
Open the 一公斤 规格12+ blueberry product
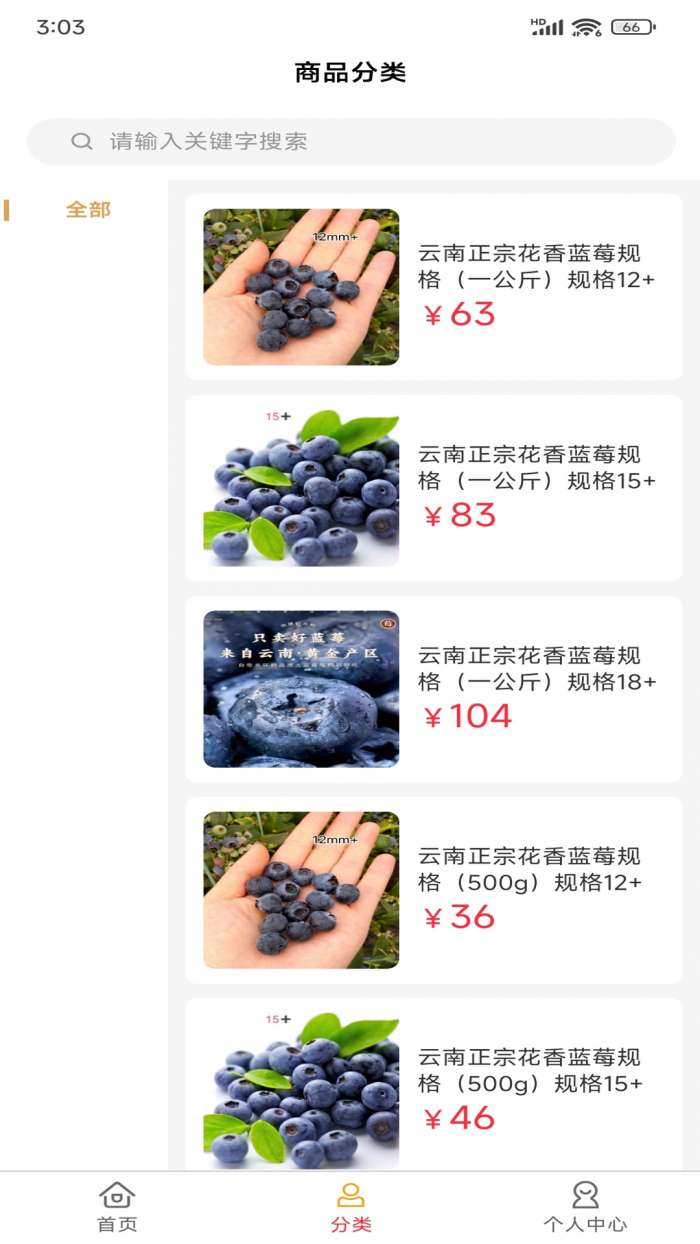pos(434,287)
